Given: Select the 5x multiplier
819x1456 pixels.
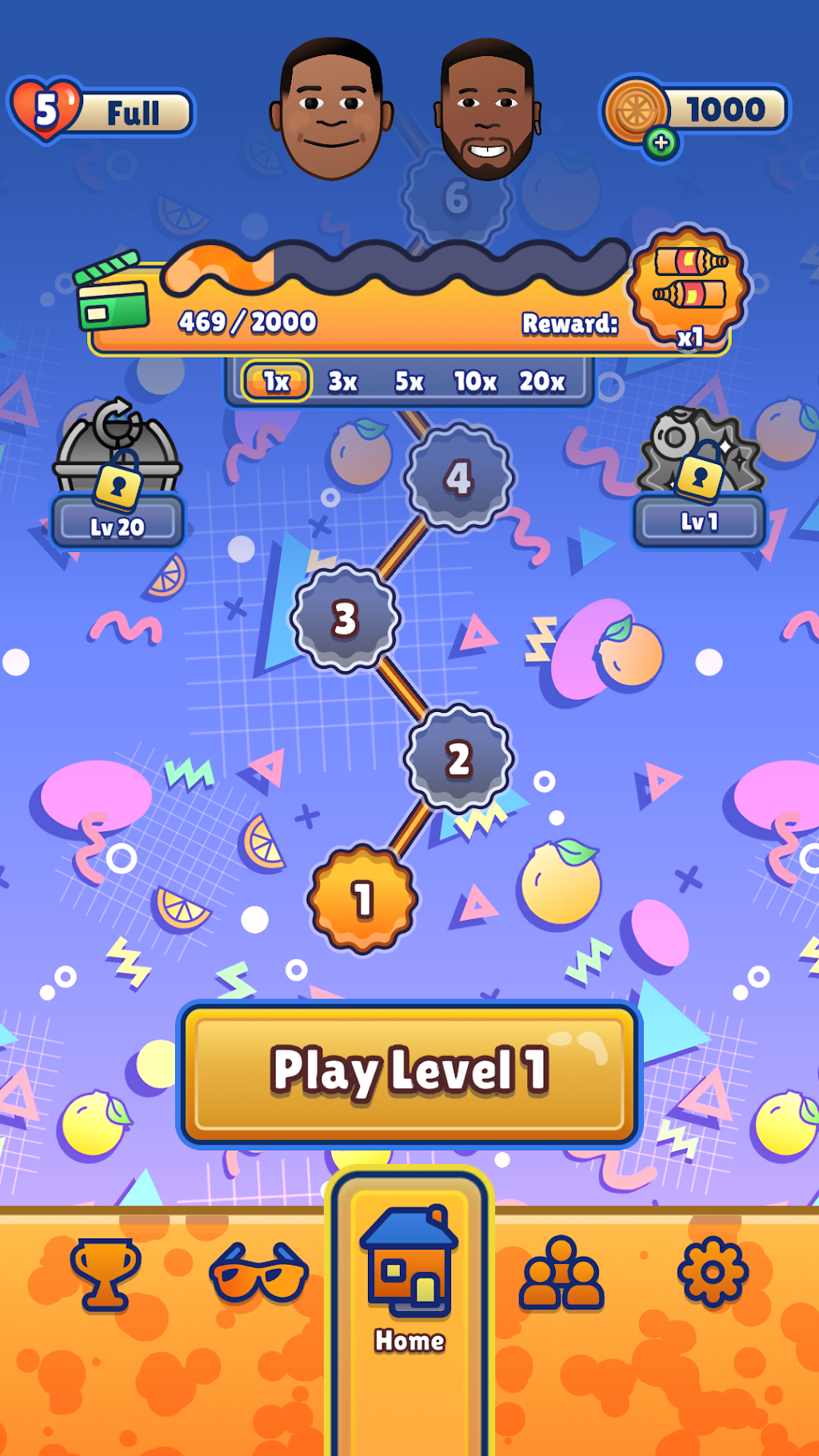Looking at the screenshot, I should 409,382.
